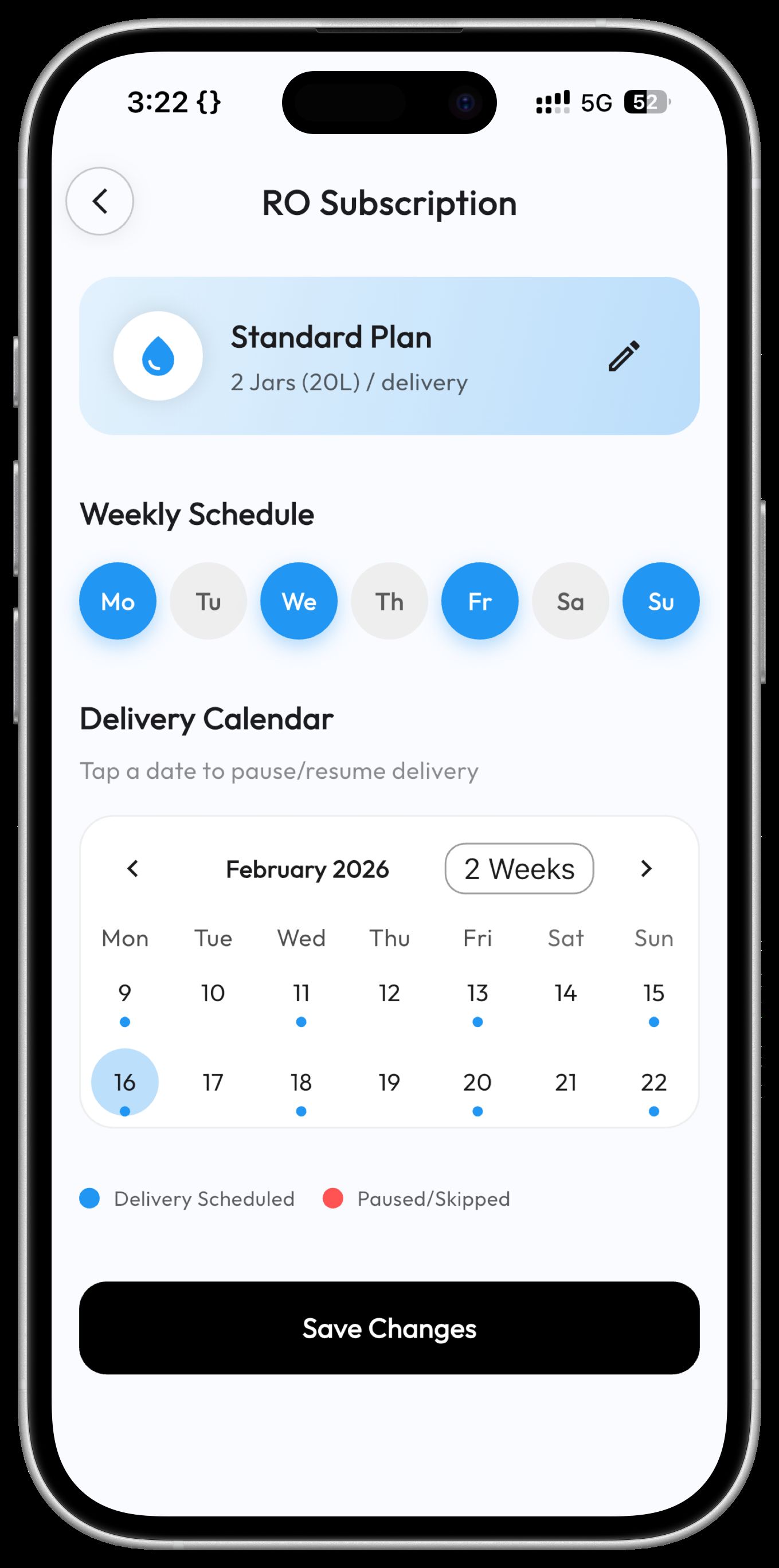
Task: Deselect Monday in weekly schedule
Action: click(x=118, y=601)
